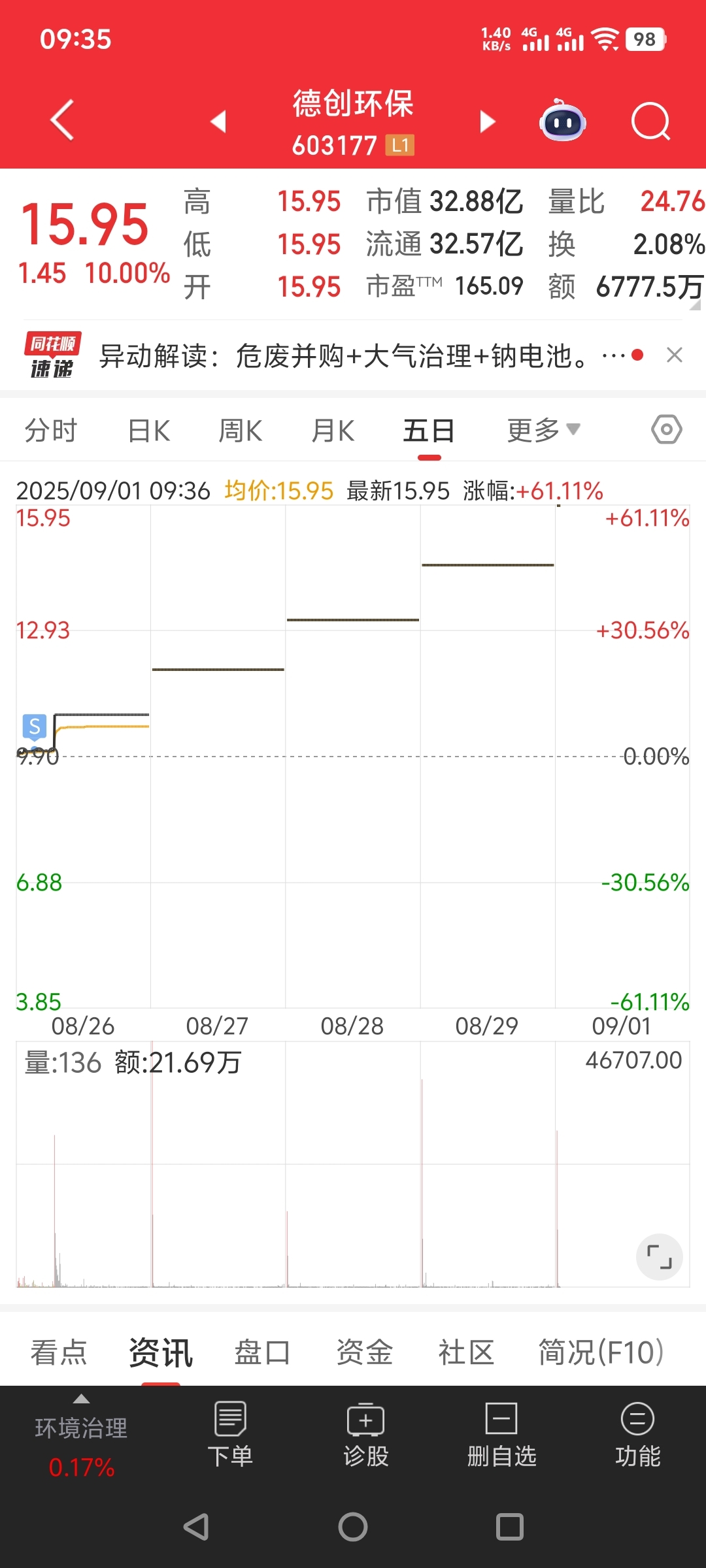Image resolution: width=706 pixels, height=1568 pixels.
Task: Open the AI robot assistant
Action: [562, 120]
